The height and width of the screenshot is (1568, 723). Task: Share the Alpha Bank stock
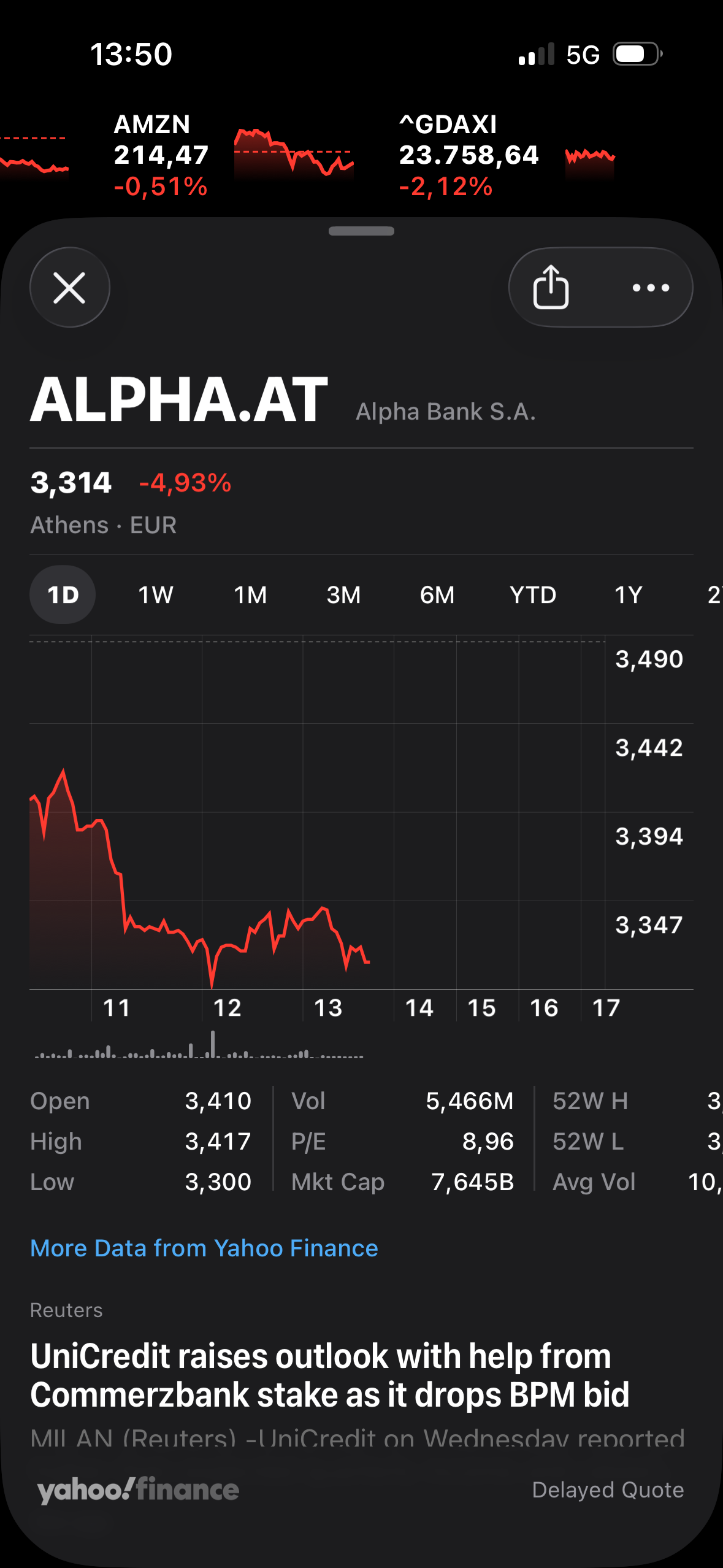(x=551, y=288)
